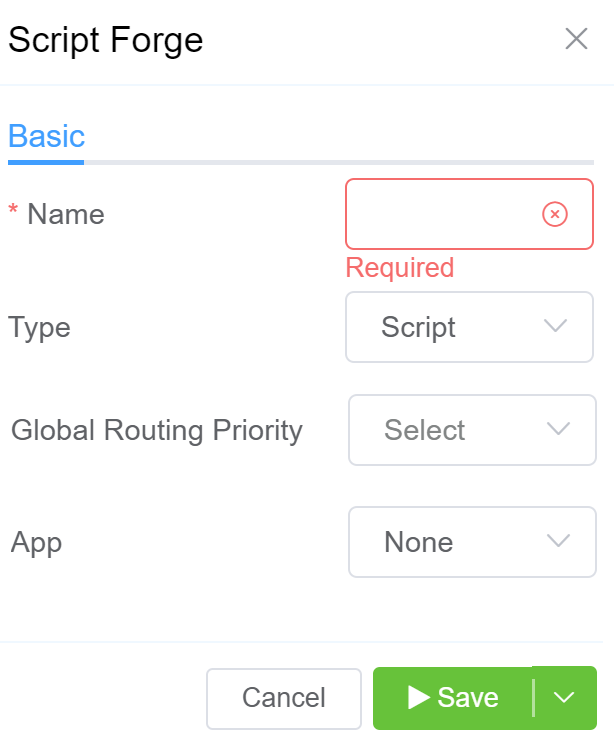Open the App dropdown showing None

[472, 542]
